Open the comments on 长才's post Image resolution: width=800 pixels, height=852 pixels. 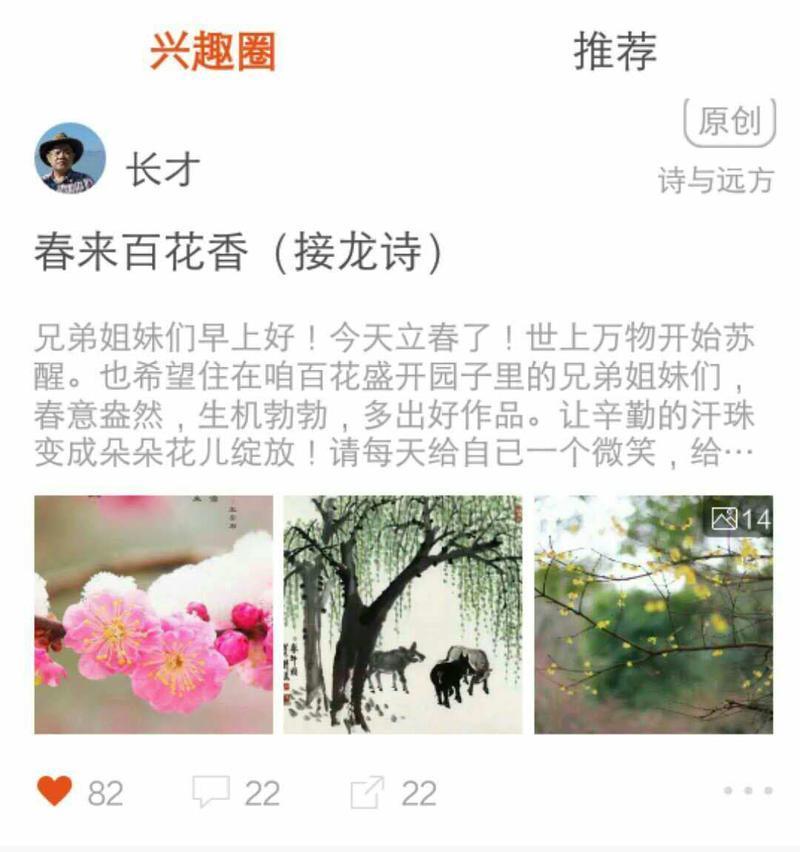coord(211,792)
